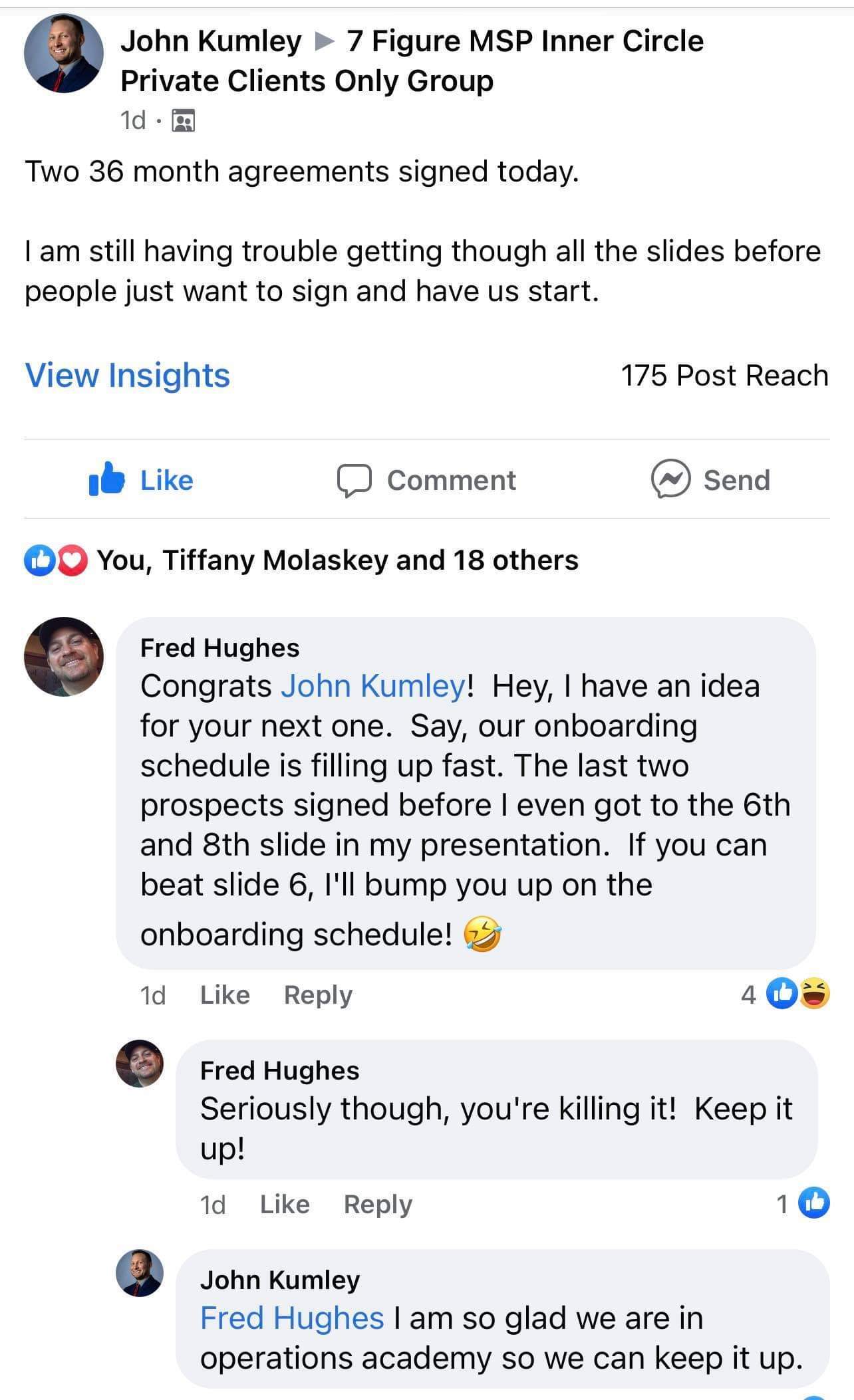Open Fred Hughes' avatar on congrats comment

coord(64,657)
